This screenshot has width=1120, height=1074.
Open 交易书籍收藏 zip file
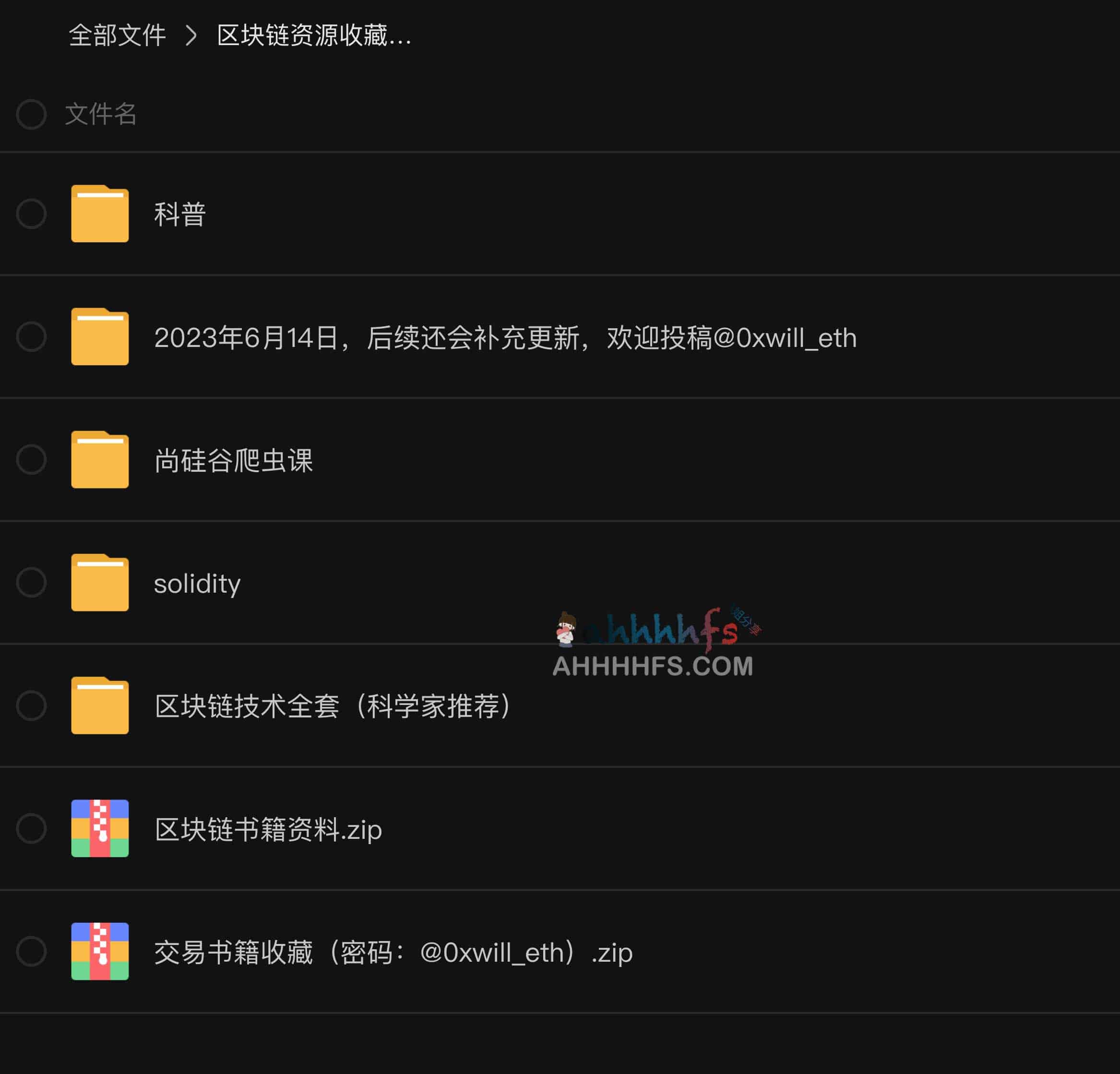click(x=393, y=952)
